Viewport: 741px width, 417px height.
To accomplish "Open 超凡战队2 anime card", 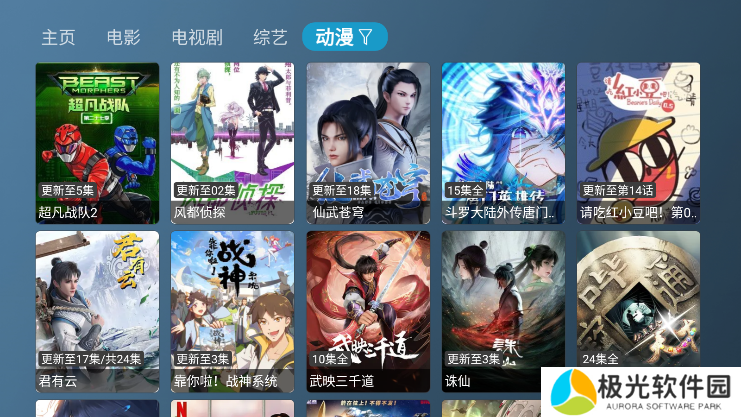I will click(x=97, y=142).
